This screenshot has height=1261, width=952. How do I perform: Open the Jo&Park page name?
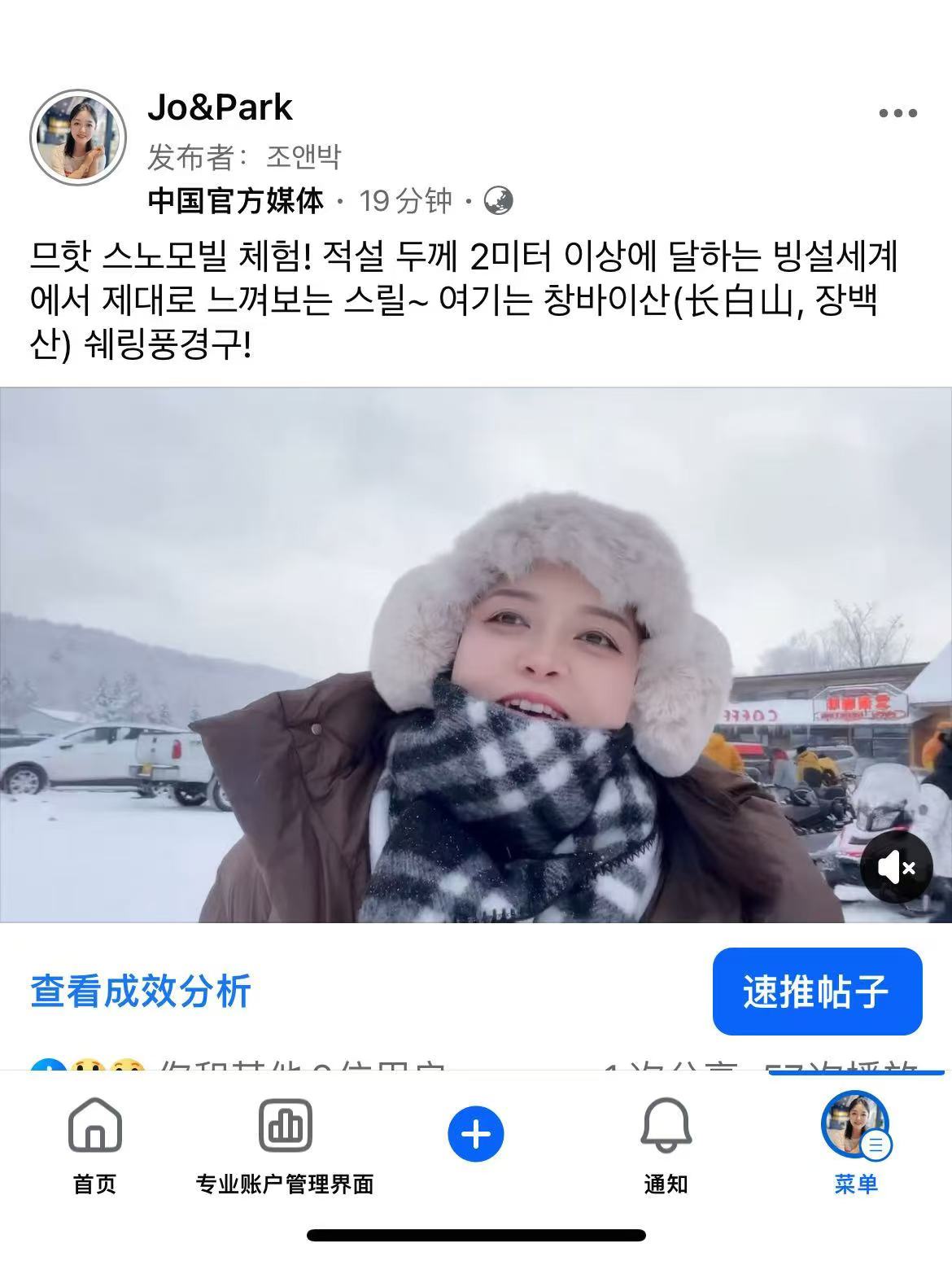(x=220, y=107)
